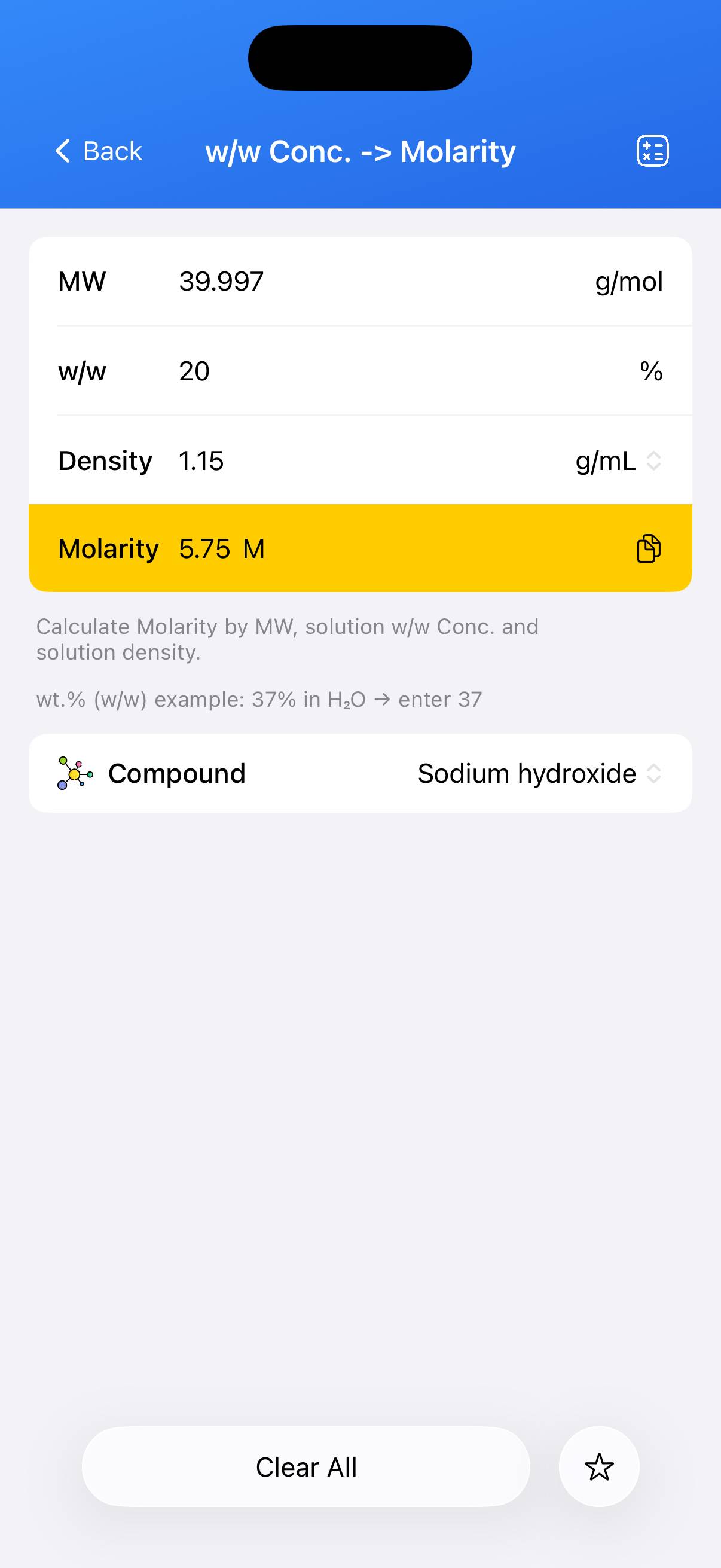721x1568 pixels.
Task: Copy the Molarity result
Action: tap(648, 548)
